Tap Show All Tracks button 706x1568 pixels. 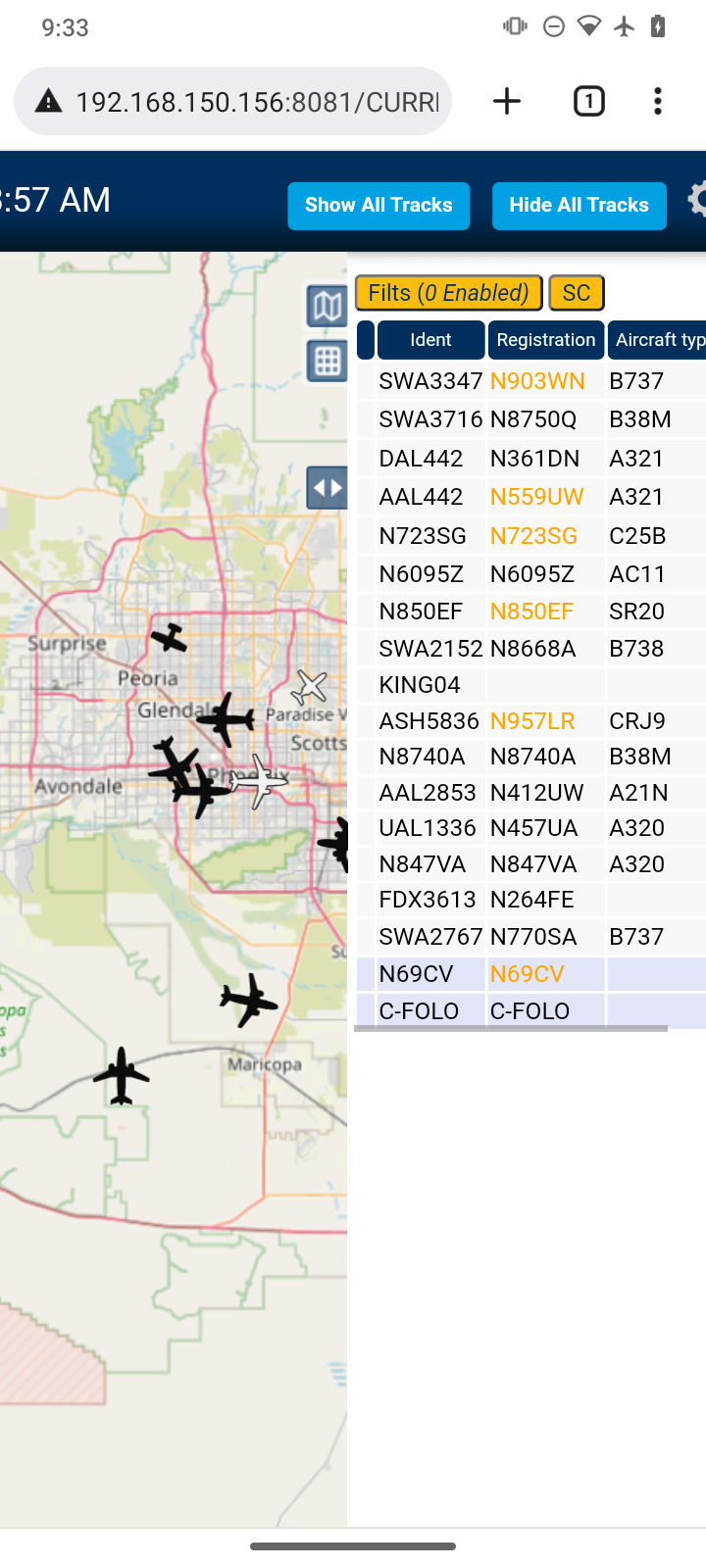[378, 206]
